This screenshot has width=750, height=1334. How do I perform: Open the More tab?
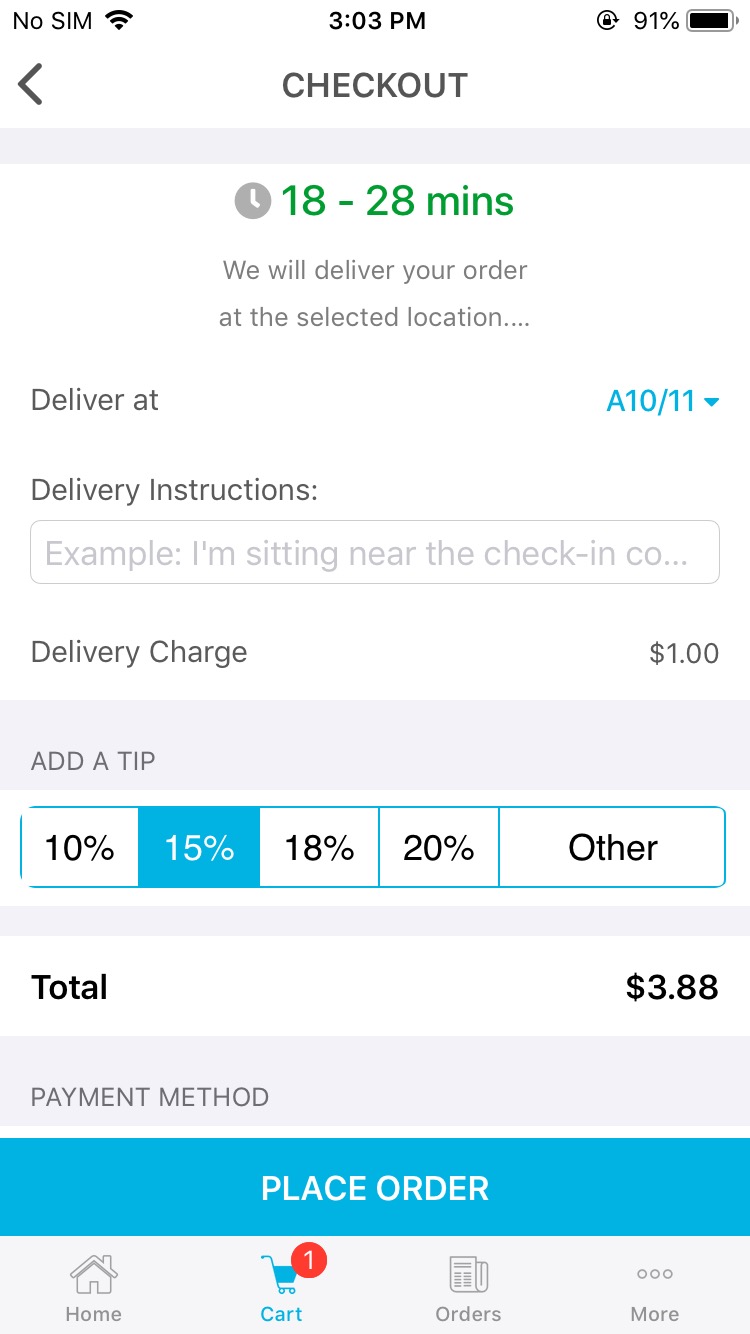(655, 1287)
